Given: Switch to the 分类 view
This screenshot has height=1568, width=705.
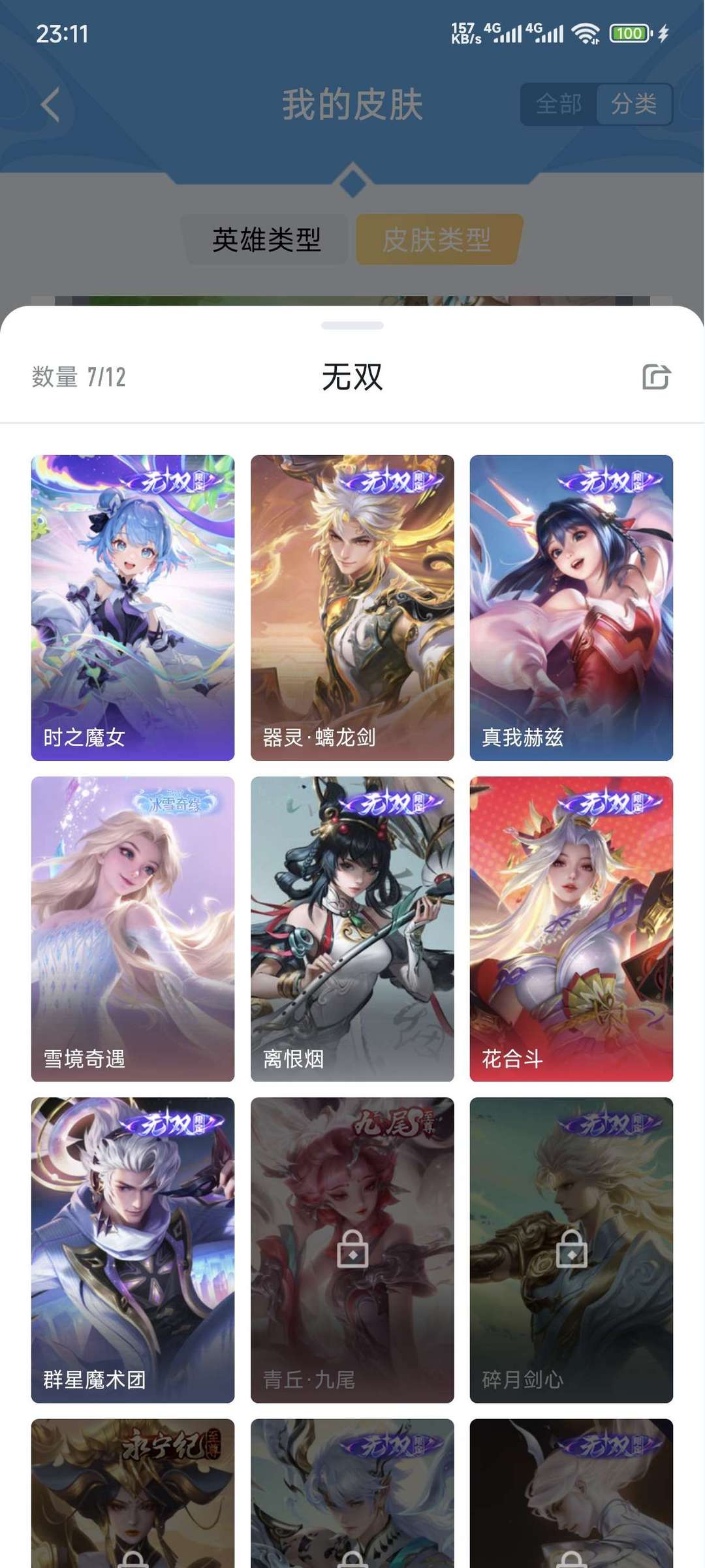Looking at the screenshot, I should coord(633,104).
